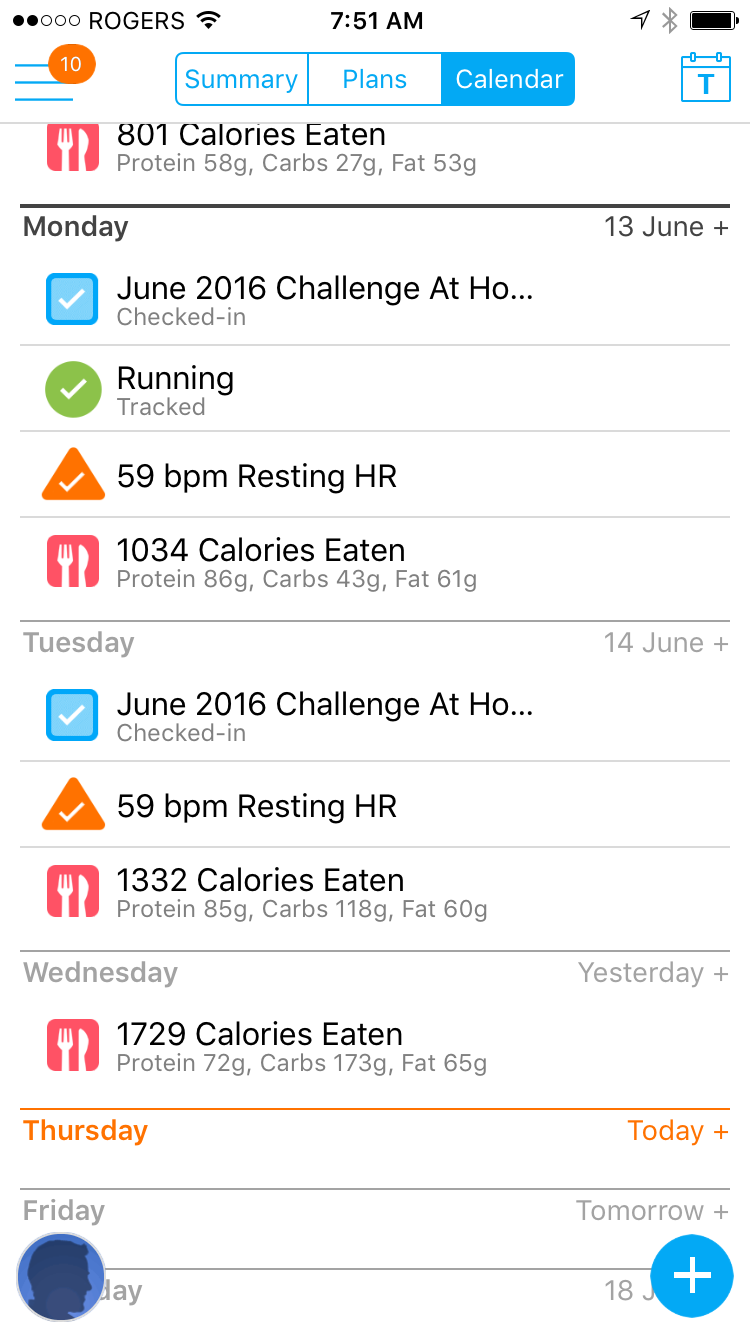Select the Calendar tab

click(x=508, y=80)
